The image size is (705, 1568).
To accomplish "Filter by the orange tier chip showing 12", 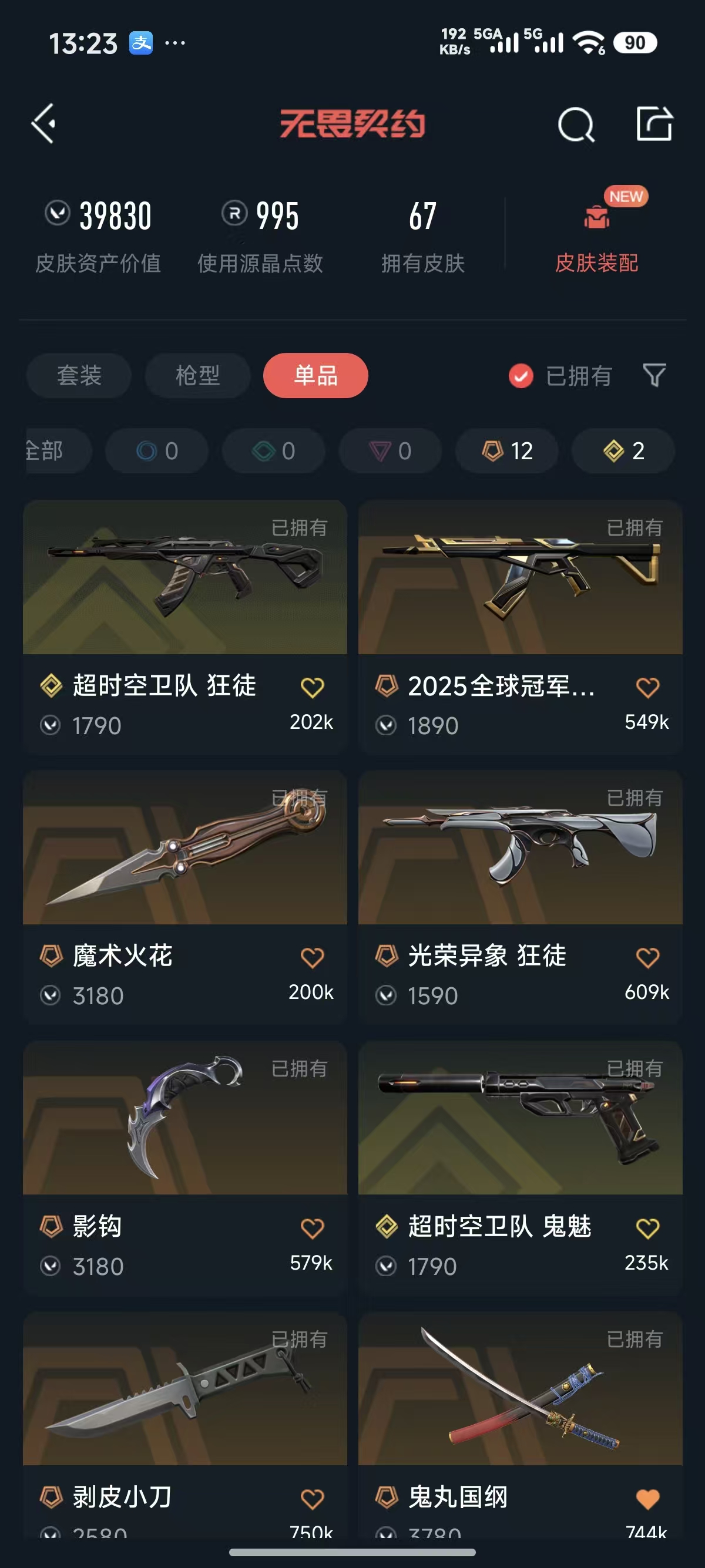I will coord(506,451).
